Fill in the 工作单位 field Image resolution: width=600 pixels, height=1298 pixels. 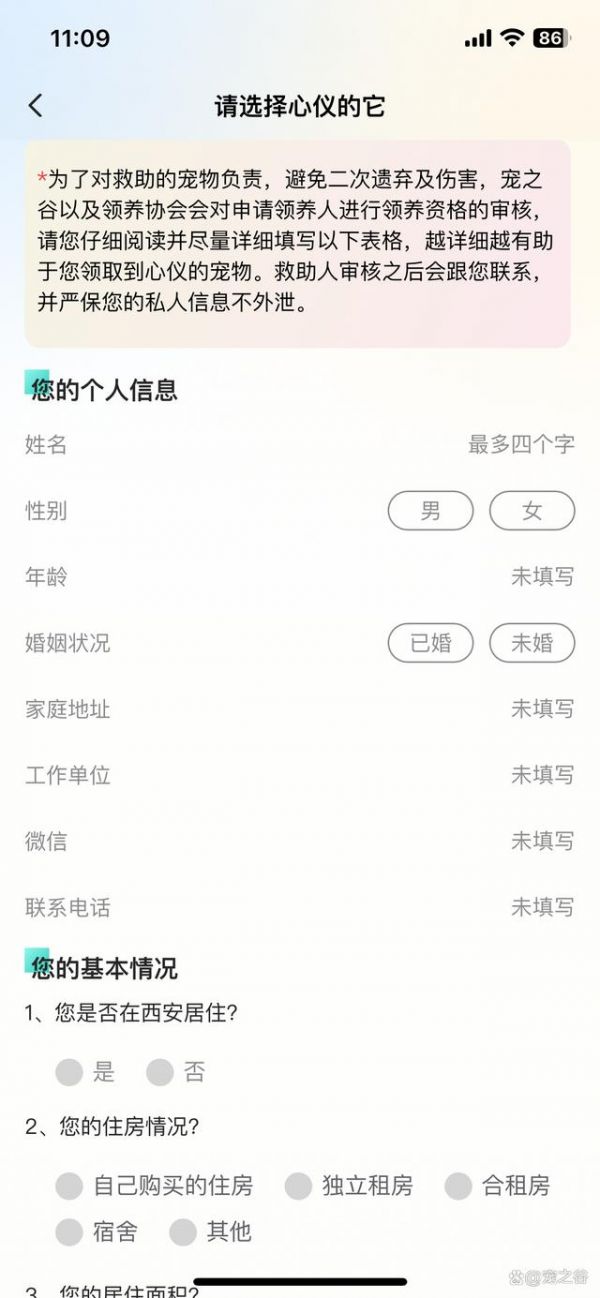click(300, 775)
